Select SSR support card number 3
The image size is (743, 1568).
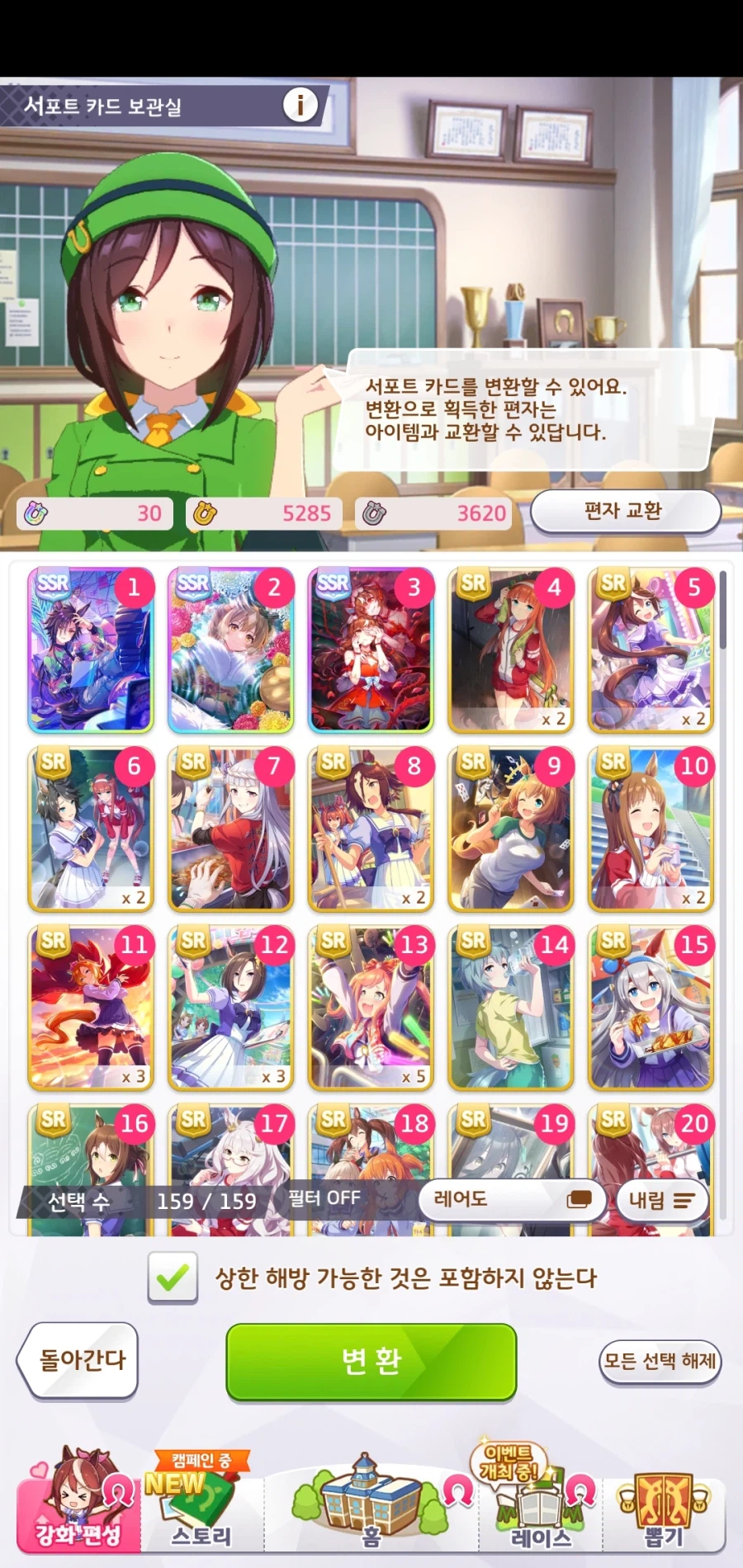pos(371,649)
